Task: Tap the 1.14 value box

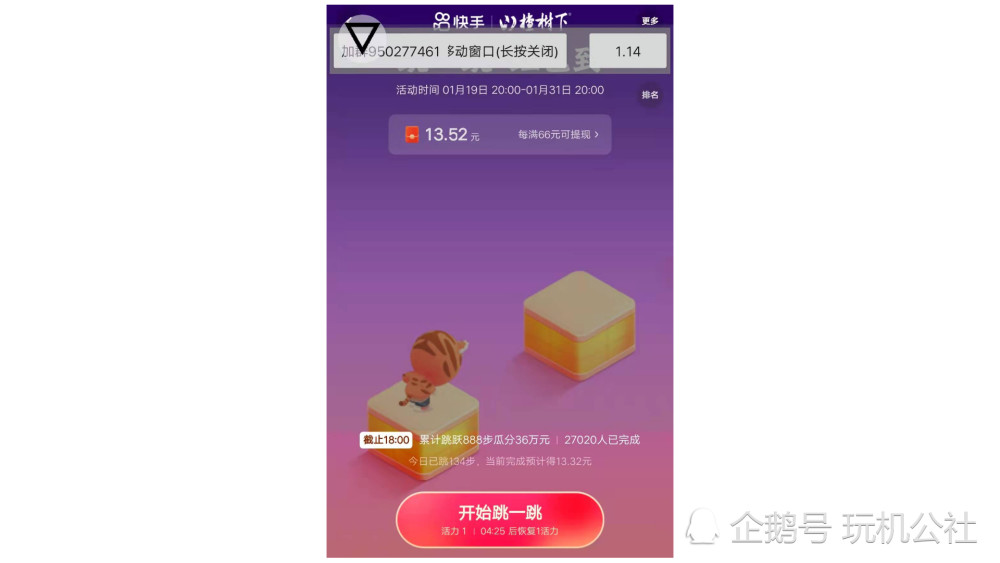Action: click(628, 51)
